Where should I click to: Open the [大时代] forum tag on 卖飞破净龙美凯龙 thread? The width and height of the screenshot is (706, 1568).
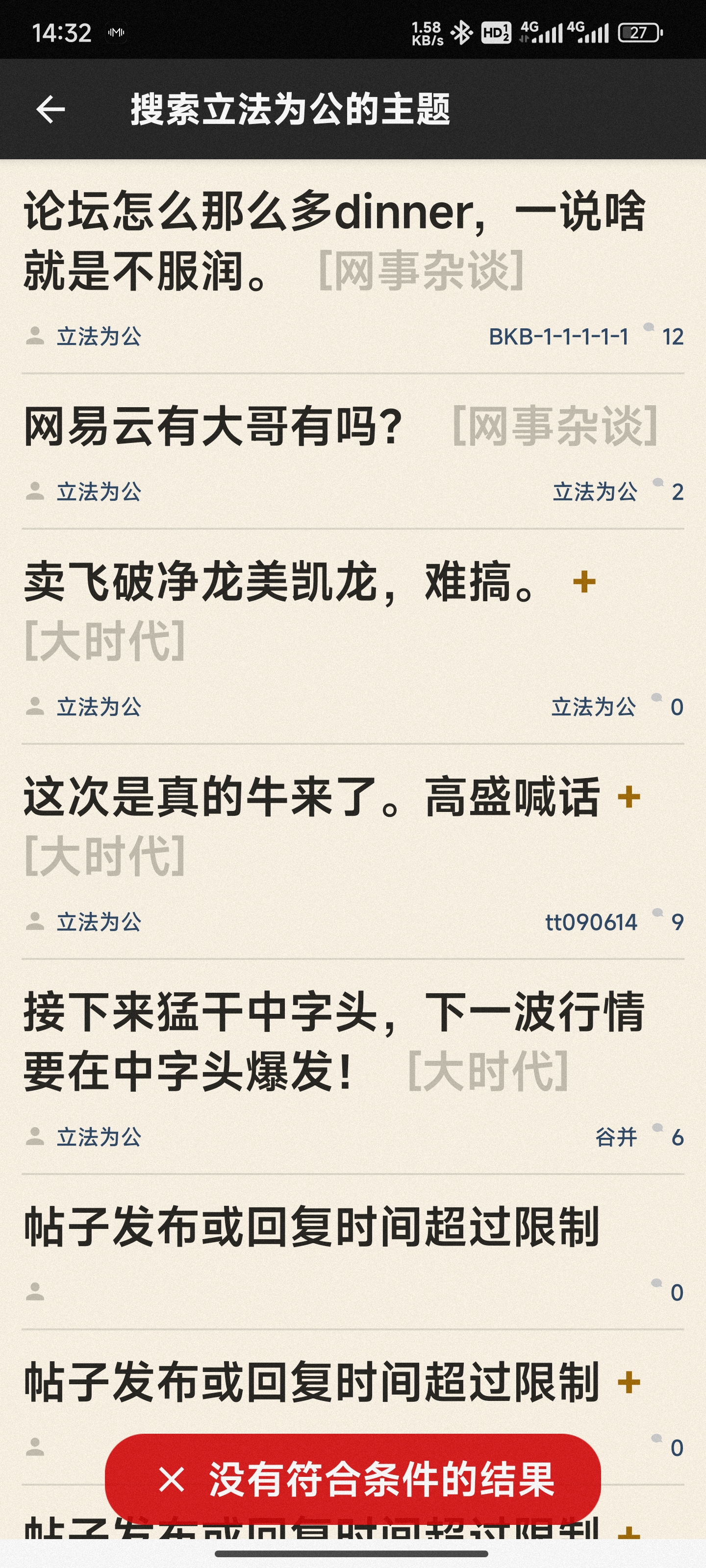[x=105, y=641]
